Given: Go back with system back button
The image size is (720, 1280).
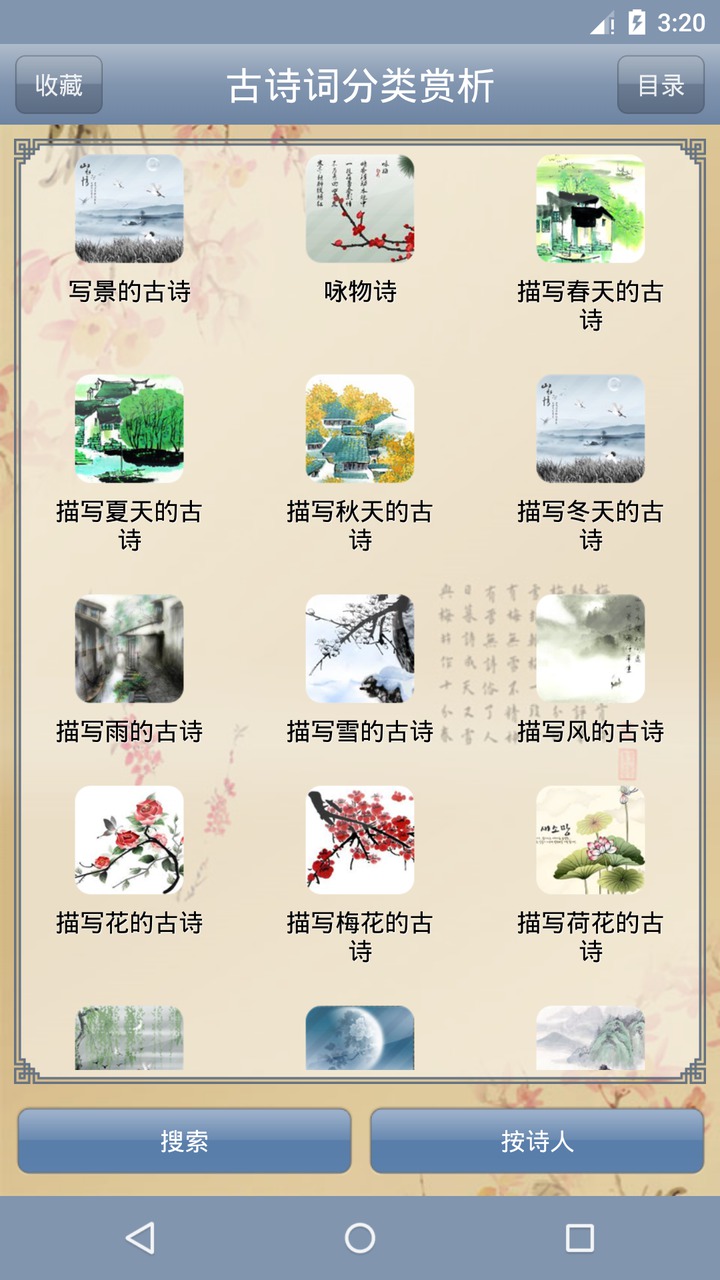Looking at the screenshot, I should (x=140, y=1238).
